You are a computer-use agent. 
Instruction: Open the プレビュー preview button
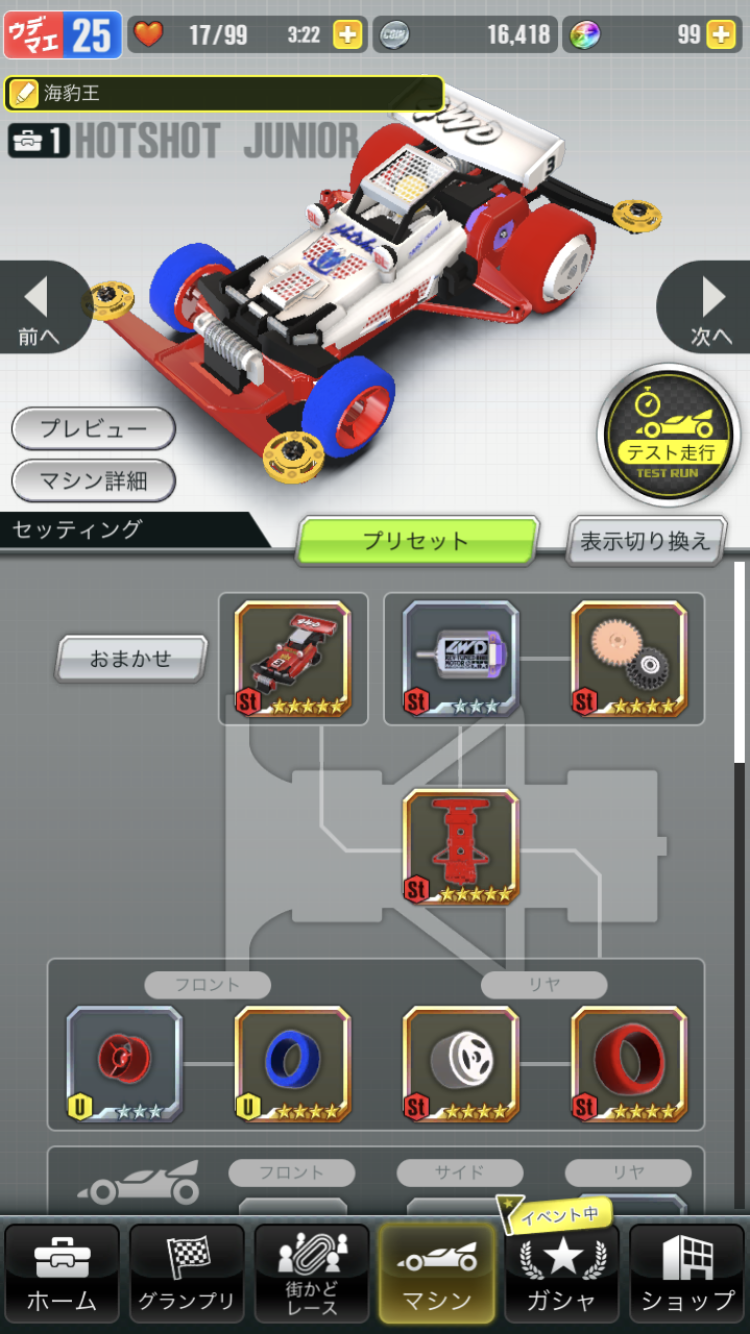(93, 428)
